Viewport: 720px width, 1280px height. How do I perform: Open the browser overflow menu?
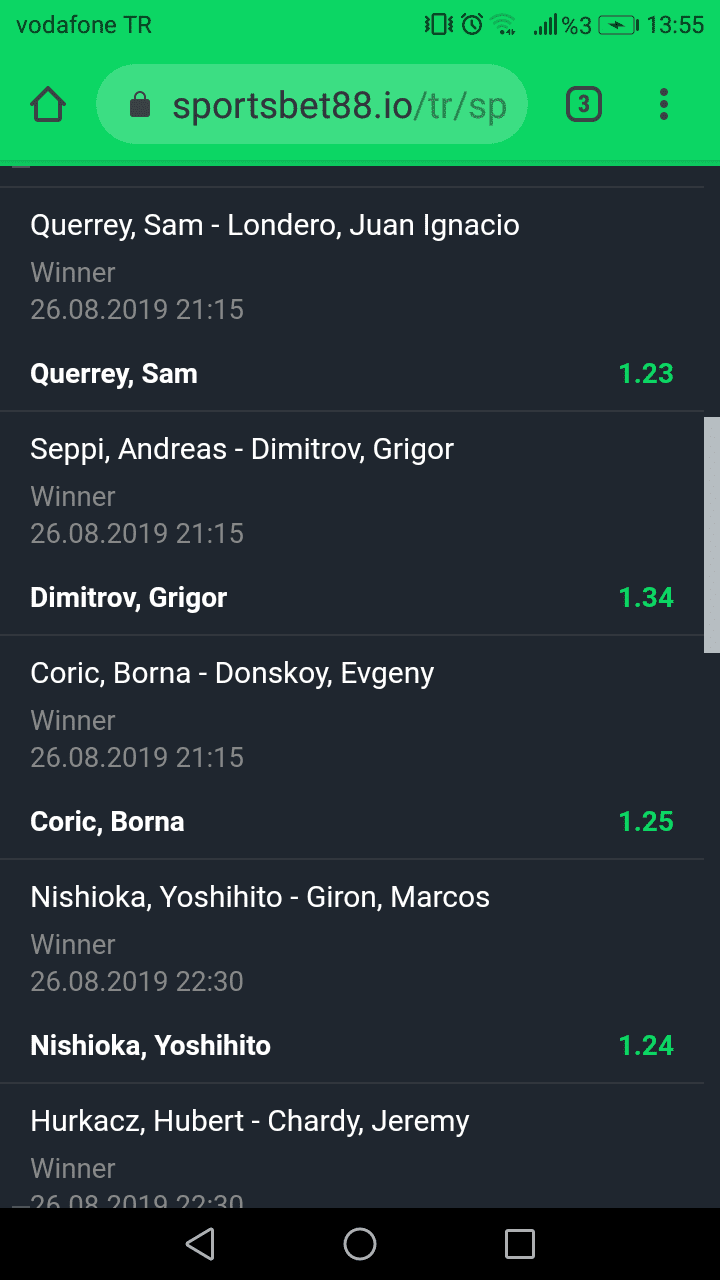click(x=664, y=104)
